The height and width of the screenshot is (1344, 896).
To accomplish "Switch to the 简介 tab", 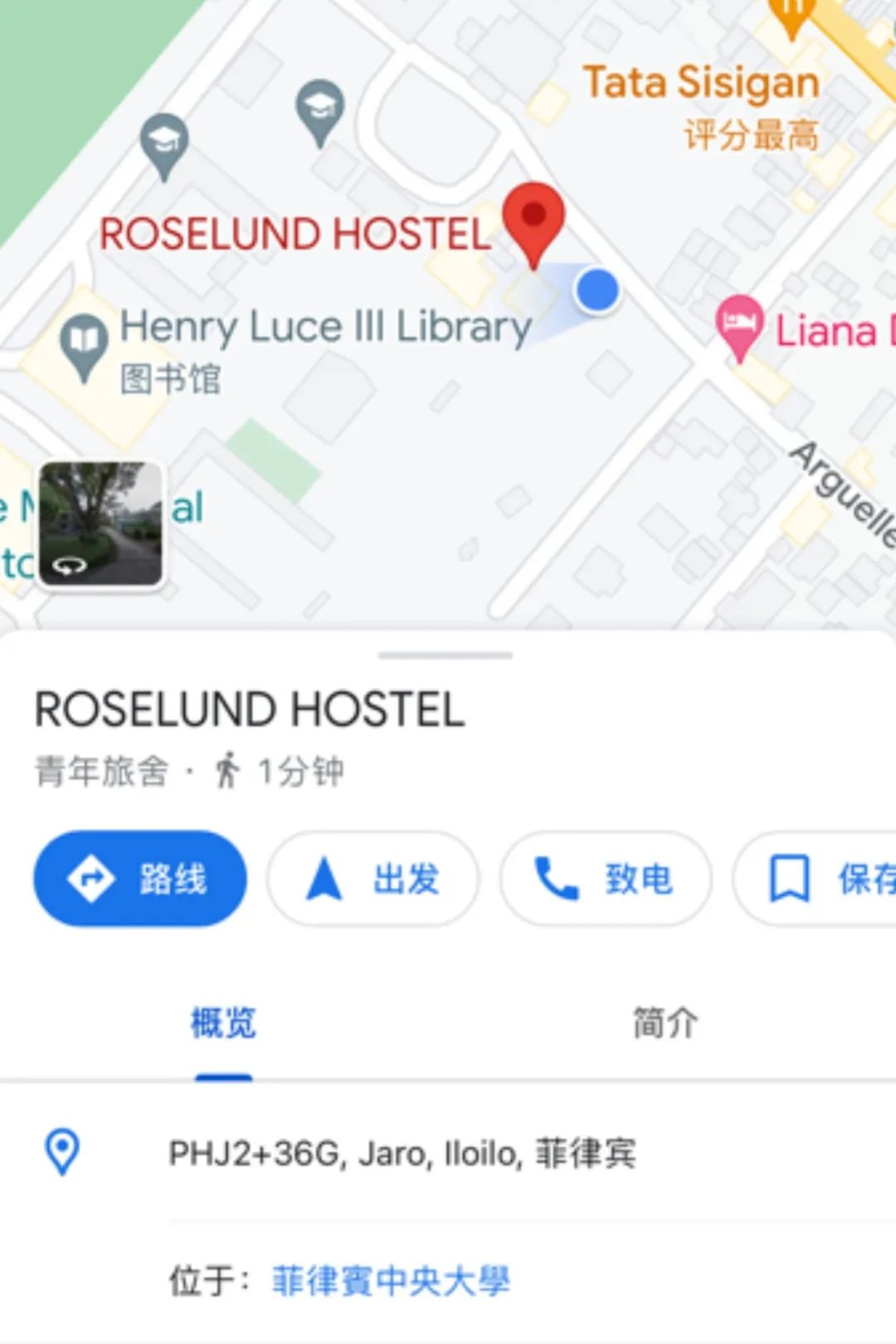I will [x=665, y=1023].
